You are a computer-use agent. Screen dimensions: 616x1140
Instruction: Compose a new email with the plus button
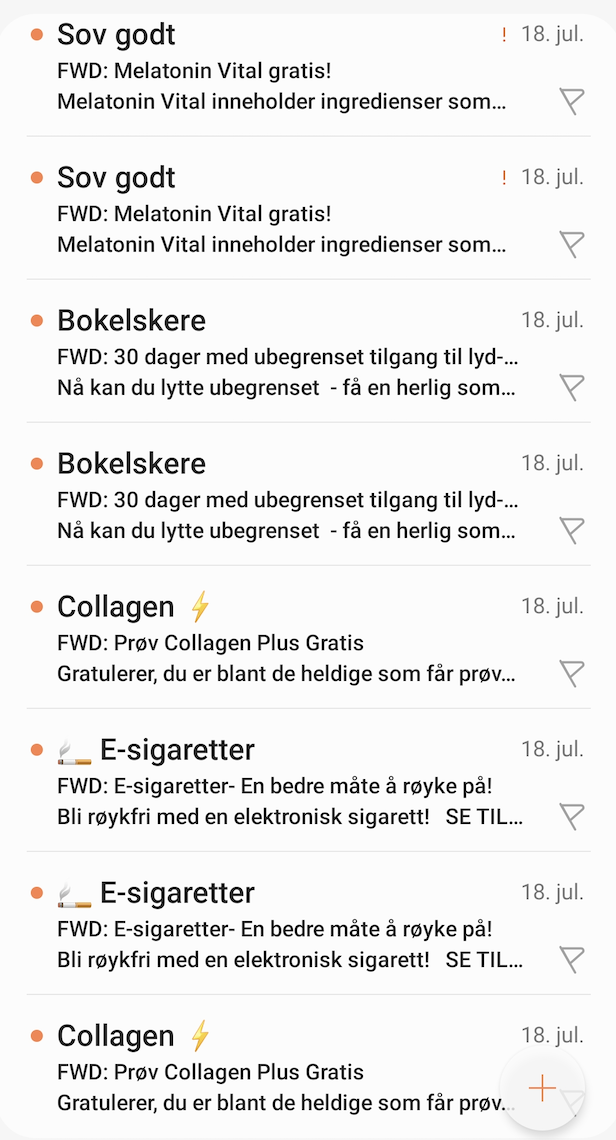click(x=542, y=1088)
